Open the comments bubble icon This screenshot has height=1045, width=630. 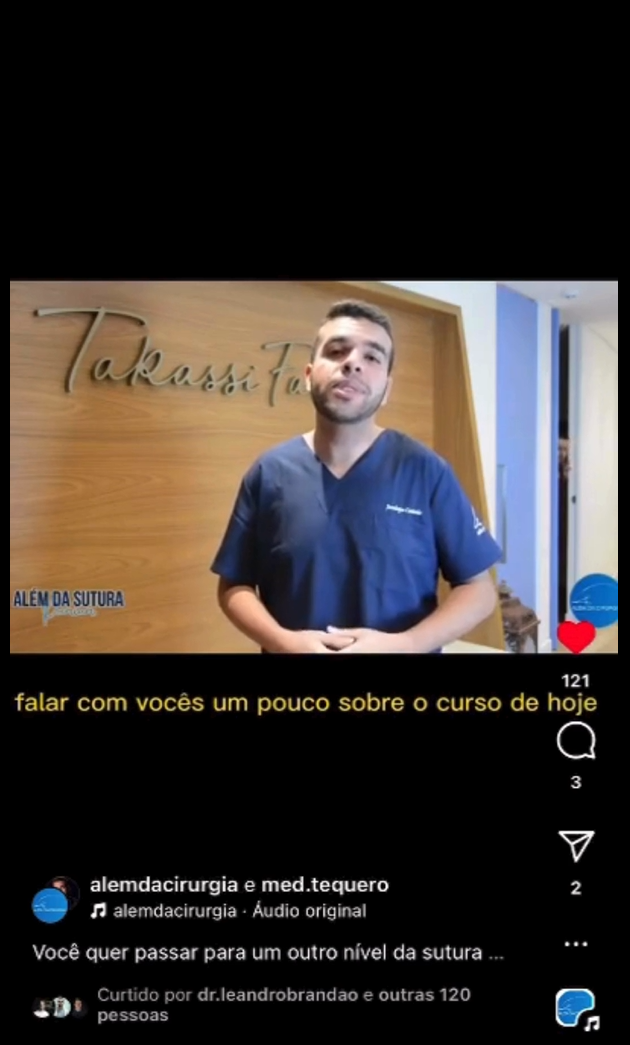[576, 740]
